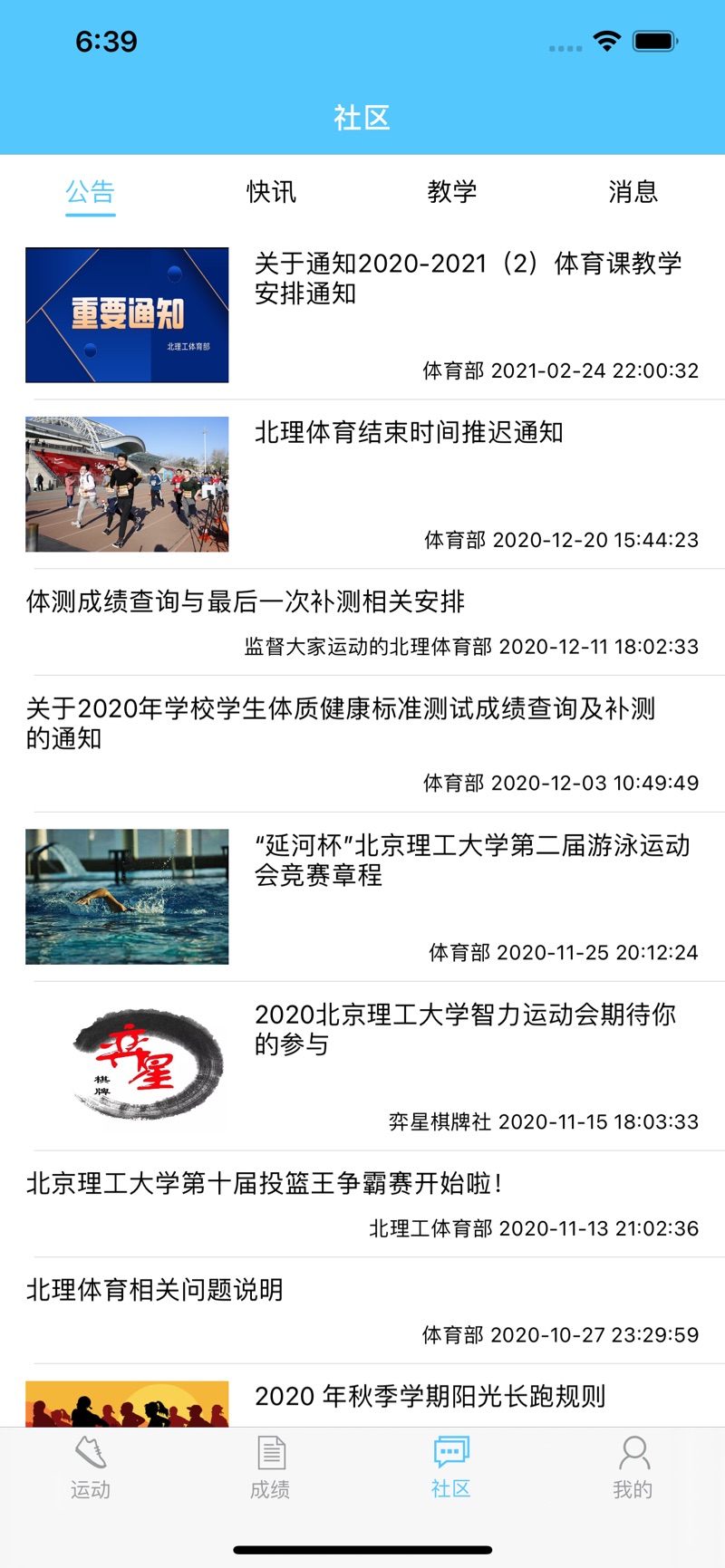Switch to the 消息 tab
The image size is (725, 1568).
click(x=633, y=192)
